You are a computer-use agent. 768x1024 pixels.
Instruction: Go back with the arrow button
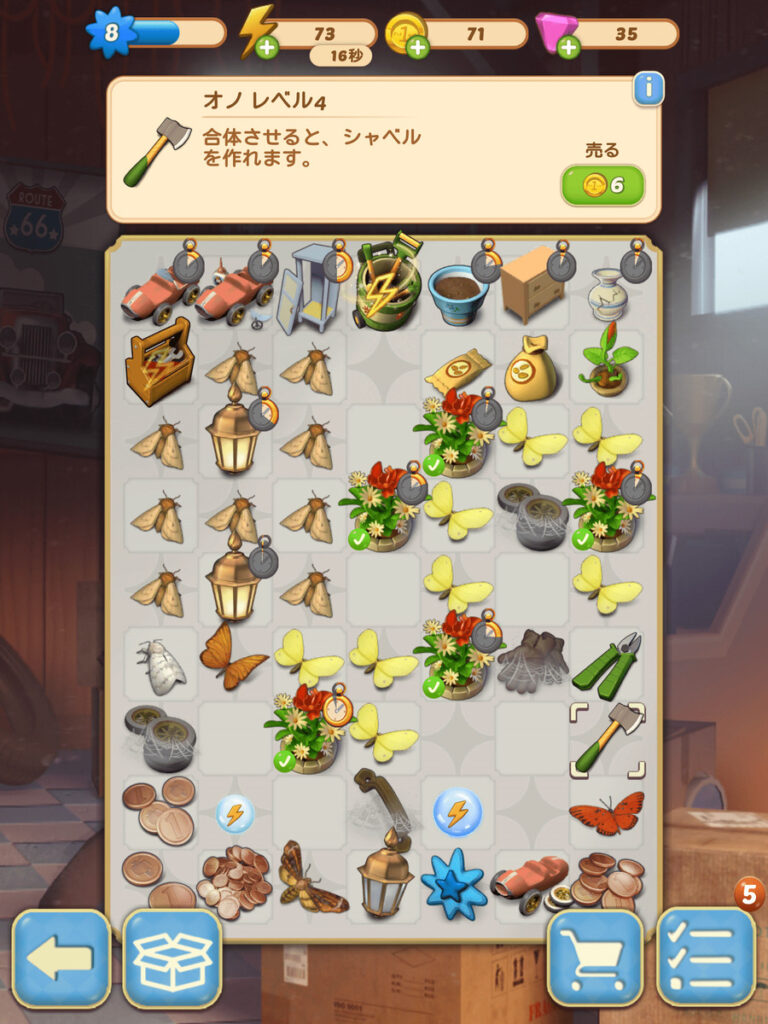(x=61, y=958)
